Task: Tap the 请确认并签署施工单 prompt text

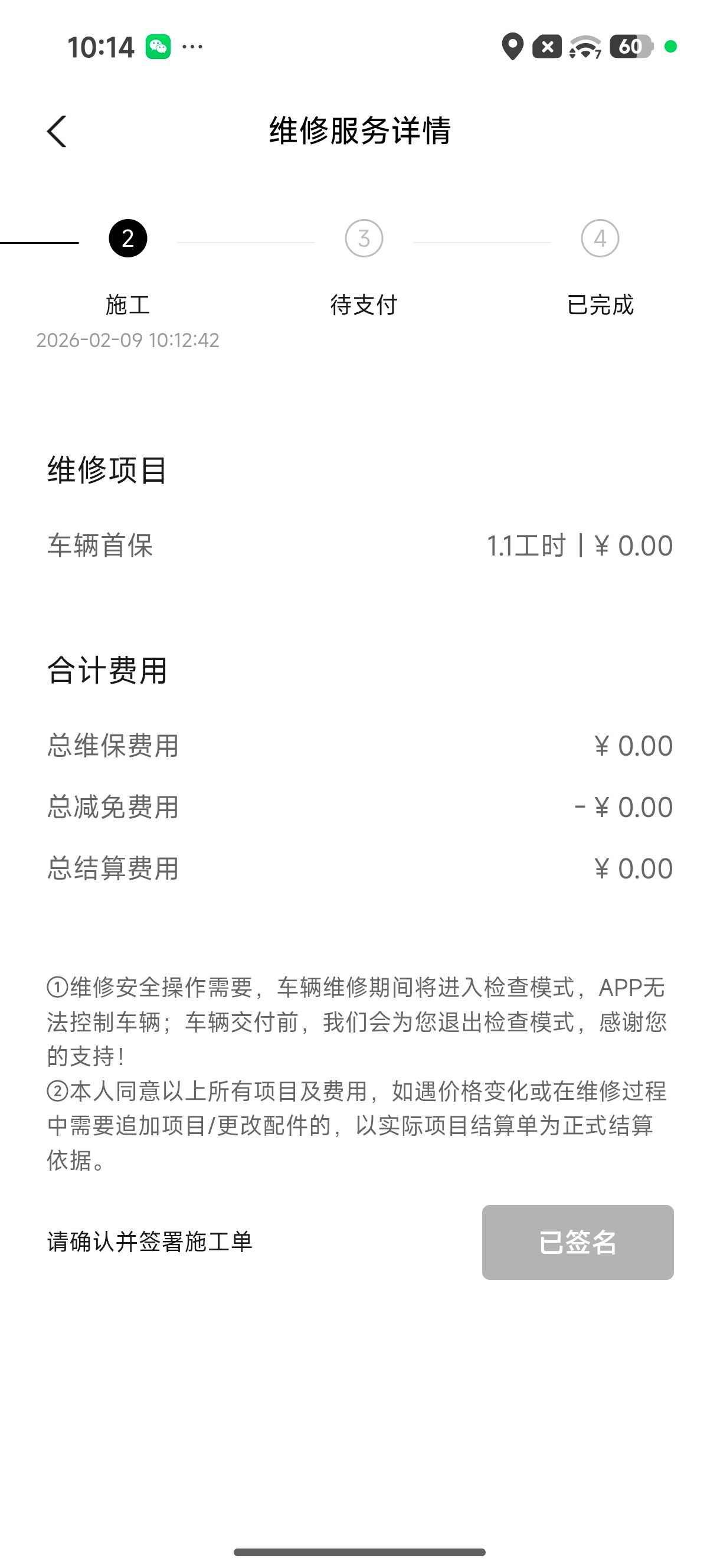Action: 150,1242
